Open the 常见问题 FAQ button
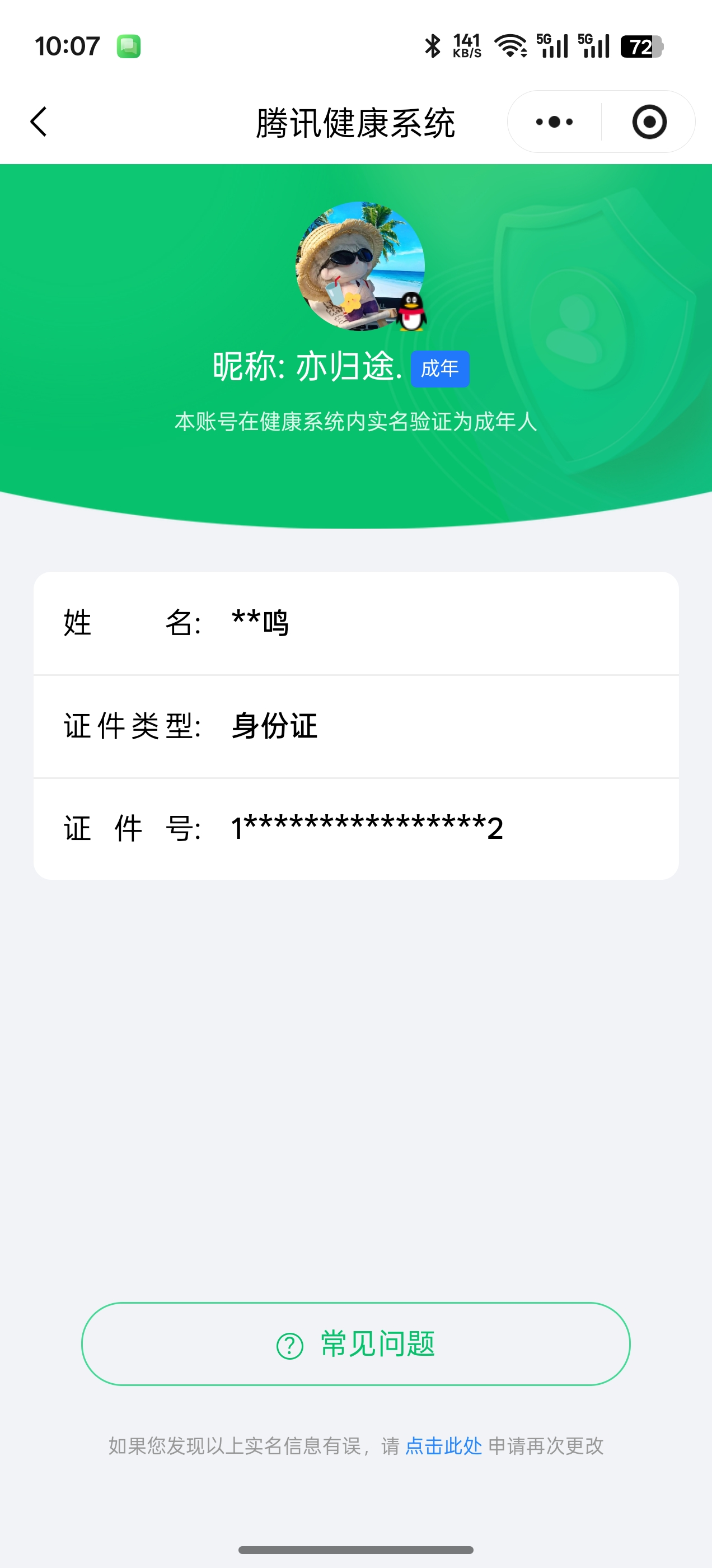Viewport: 712px width, 1568px height. pos(356,1343)
